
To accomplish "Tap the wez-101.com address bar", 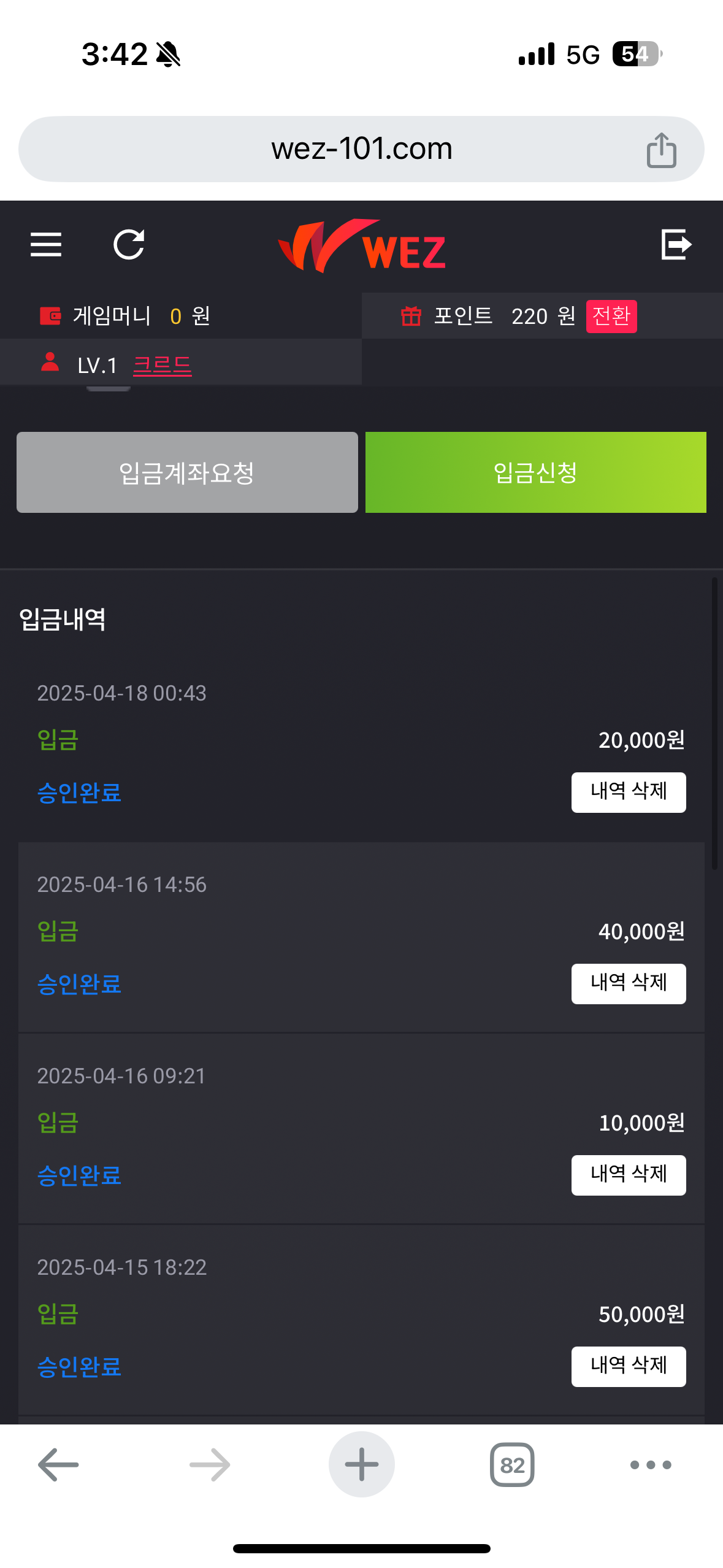I will 361,149.
